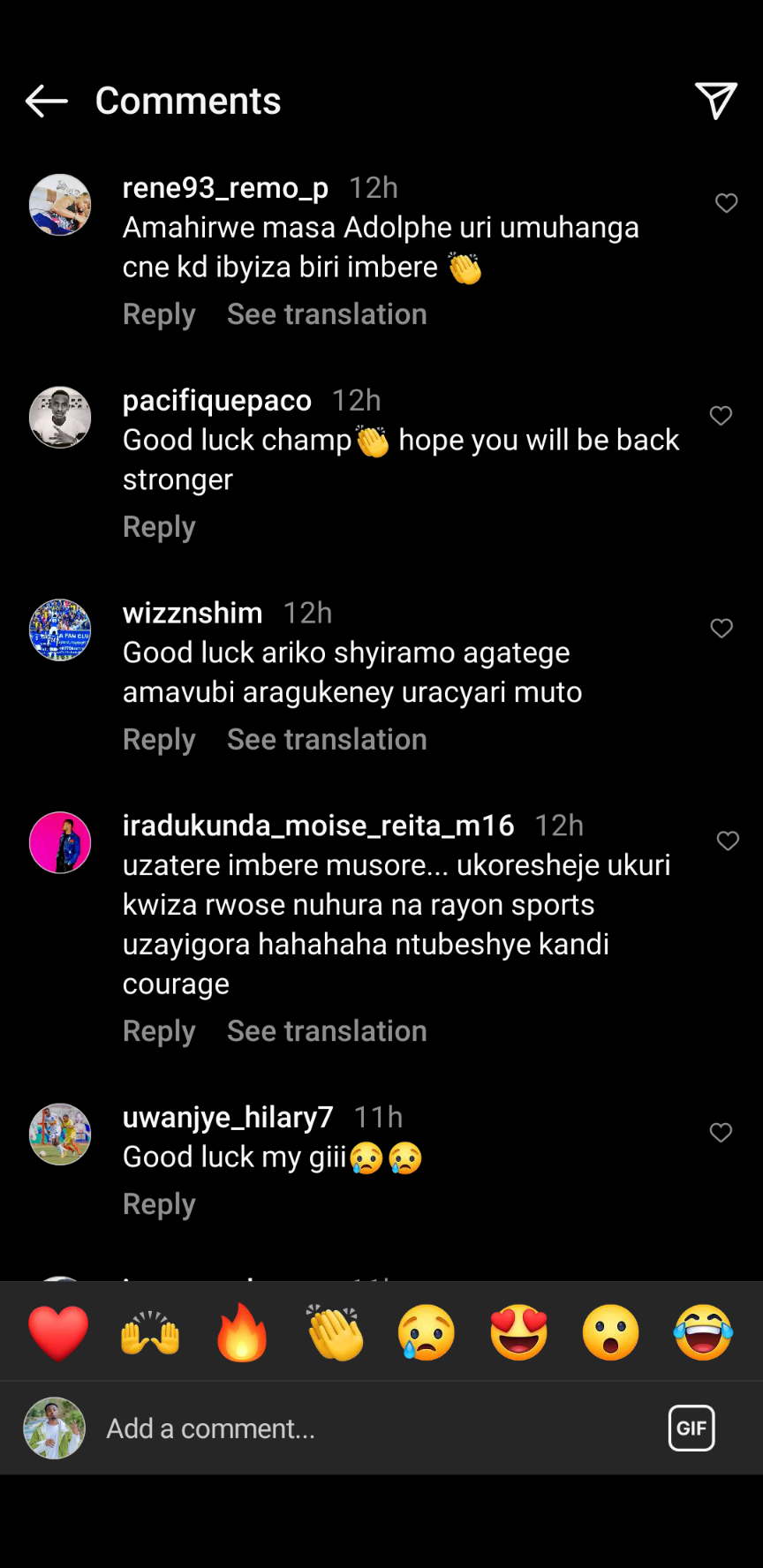This screenshot has height=1568, width=763.
Task: Like rene93_remo_p's comment
Action: 726,204
